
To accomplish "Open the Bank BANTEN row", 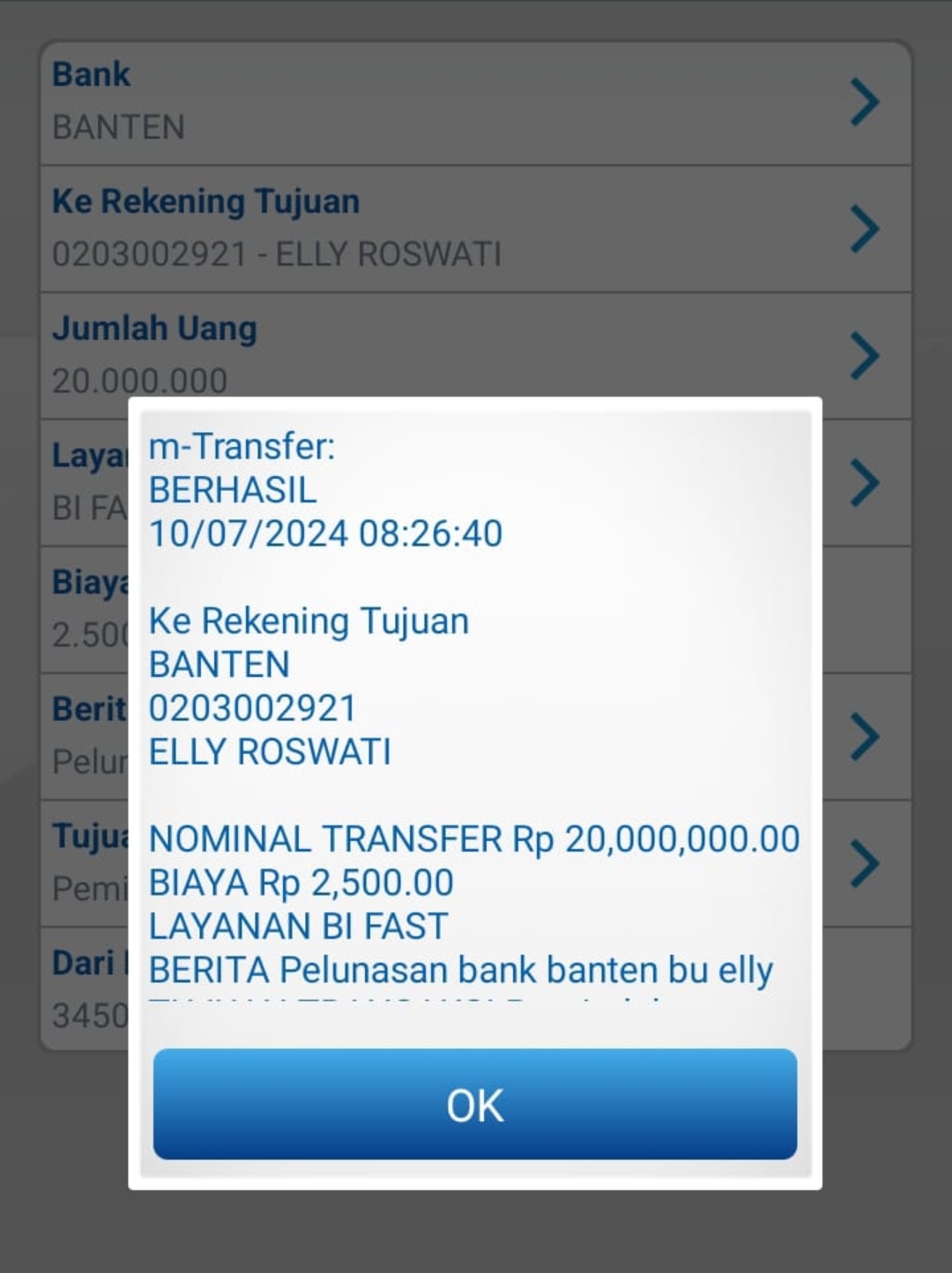I will [x=476, y=102].
